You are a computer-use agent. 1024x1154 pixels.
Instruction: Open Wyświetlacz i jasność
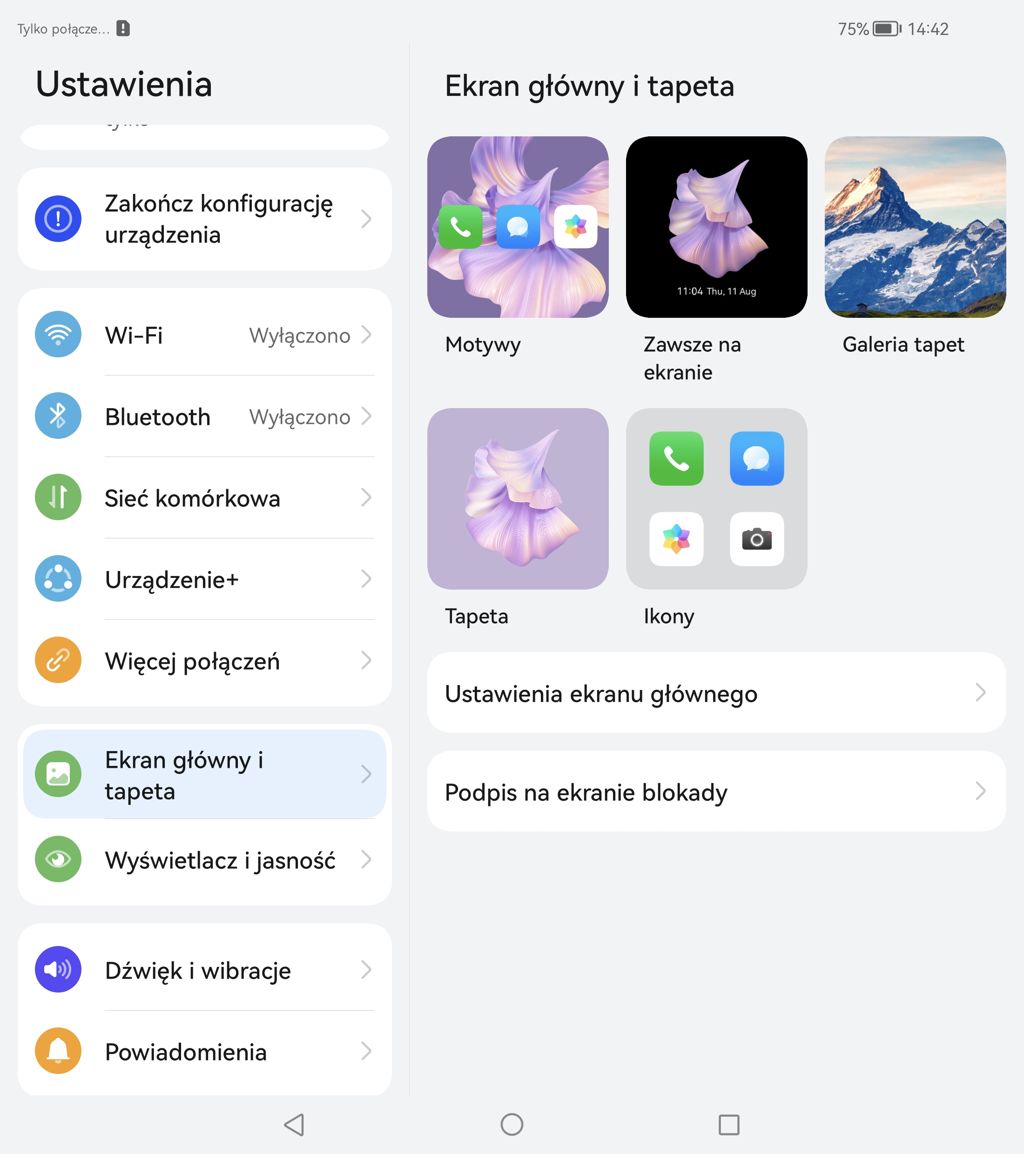pyautogui.click(x=204, y=860)
